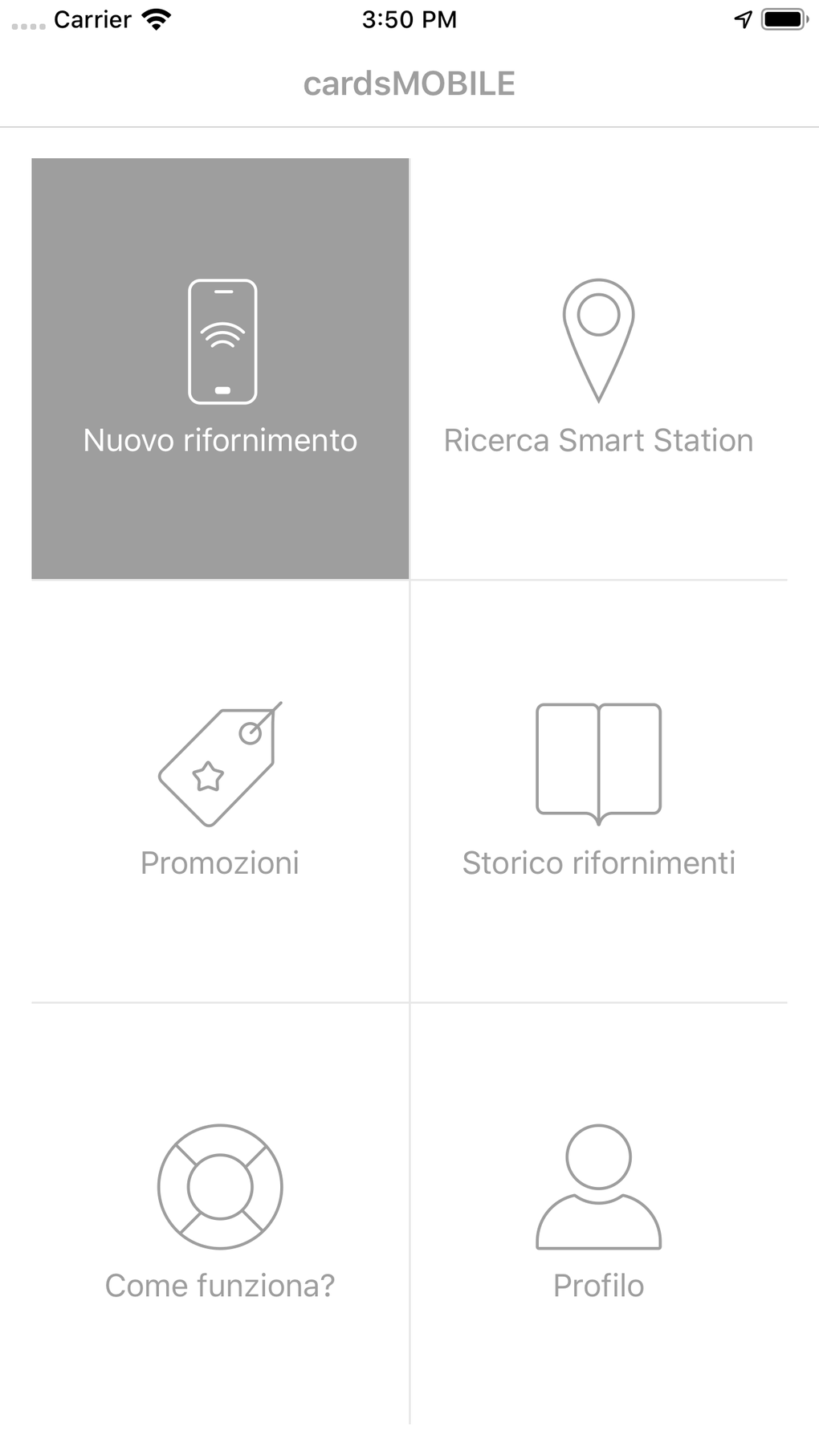Viewport: 819px width, 1456px height.
Task: Open Ricerca Smart Station
Action: tap(598, 369)
